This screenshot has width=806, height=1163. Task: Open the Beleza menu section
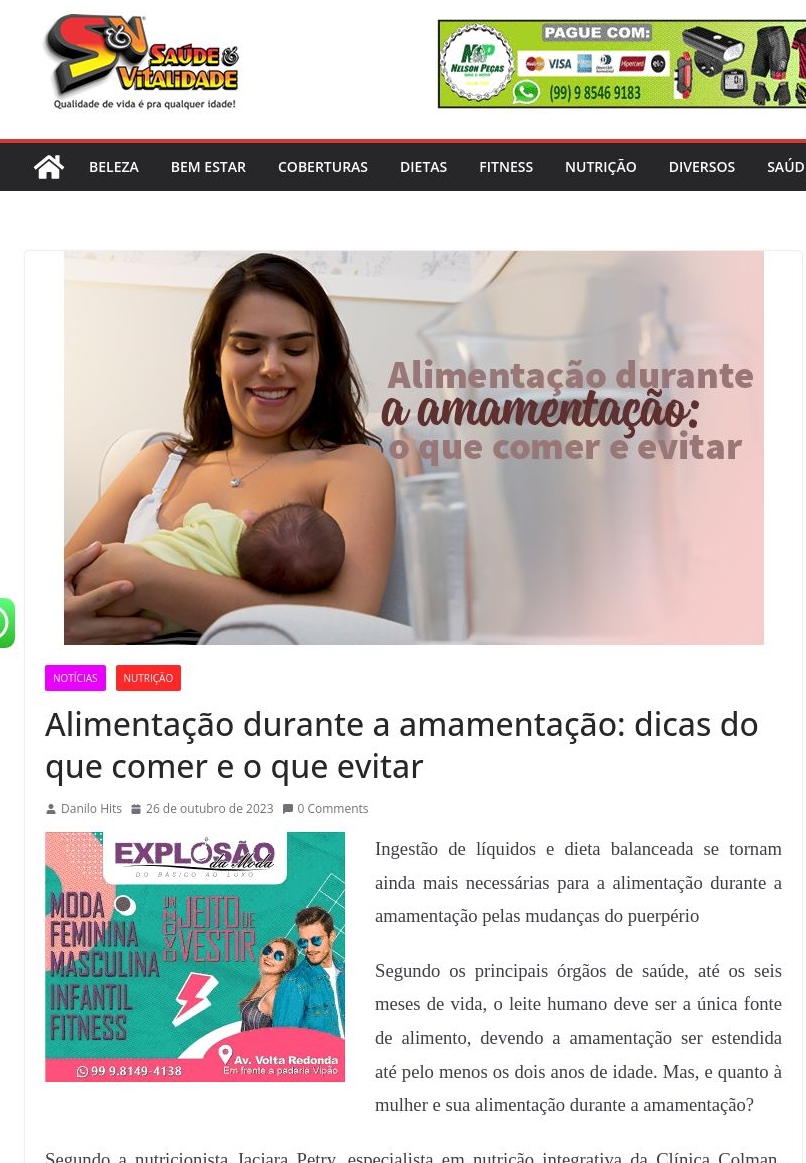(x=113, y=167)
